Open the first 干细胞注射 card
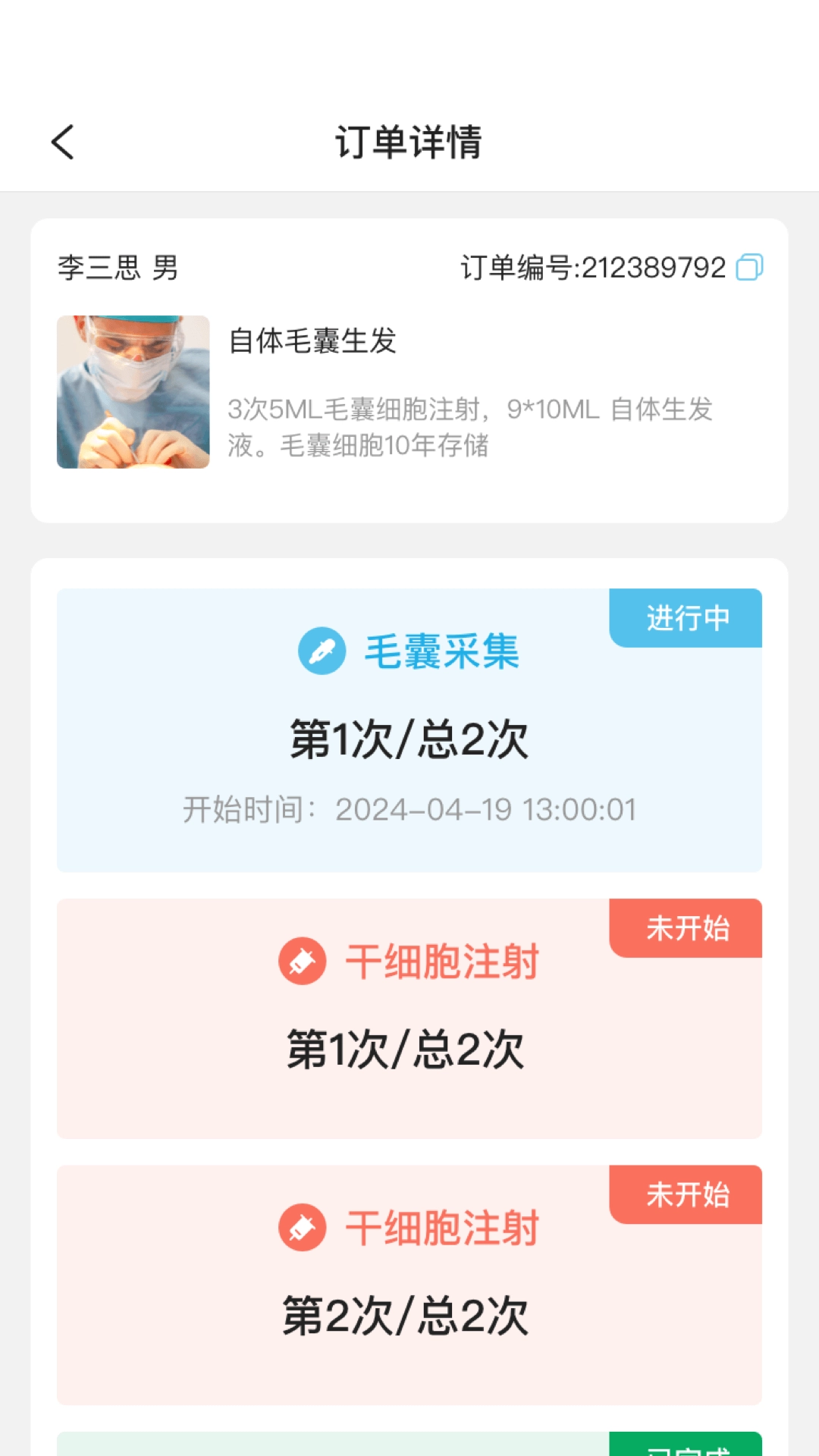Screen dimensions: 819x1456 pos(409,1016)
